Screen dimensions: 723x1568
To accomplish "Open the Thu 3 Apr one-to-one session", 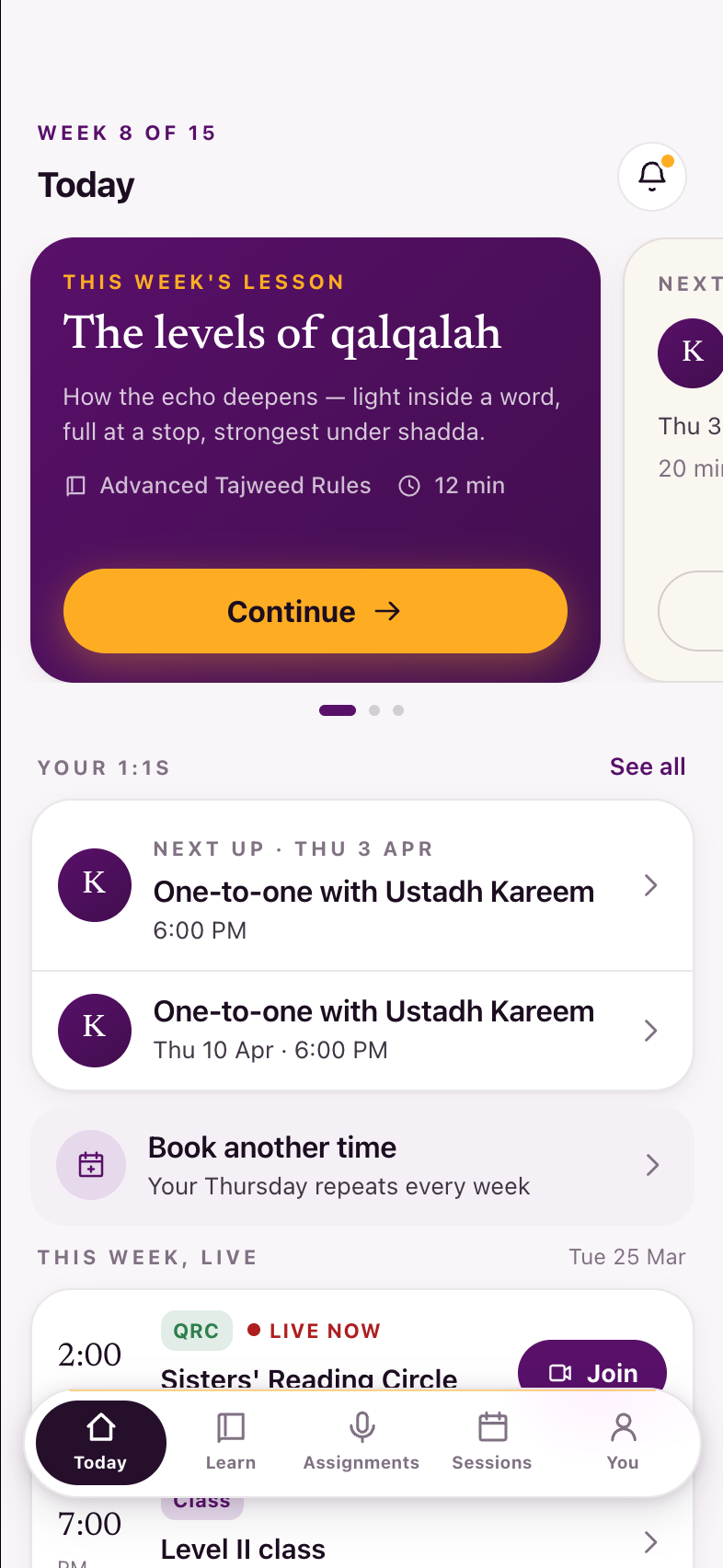I will [362, 886].
